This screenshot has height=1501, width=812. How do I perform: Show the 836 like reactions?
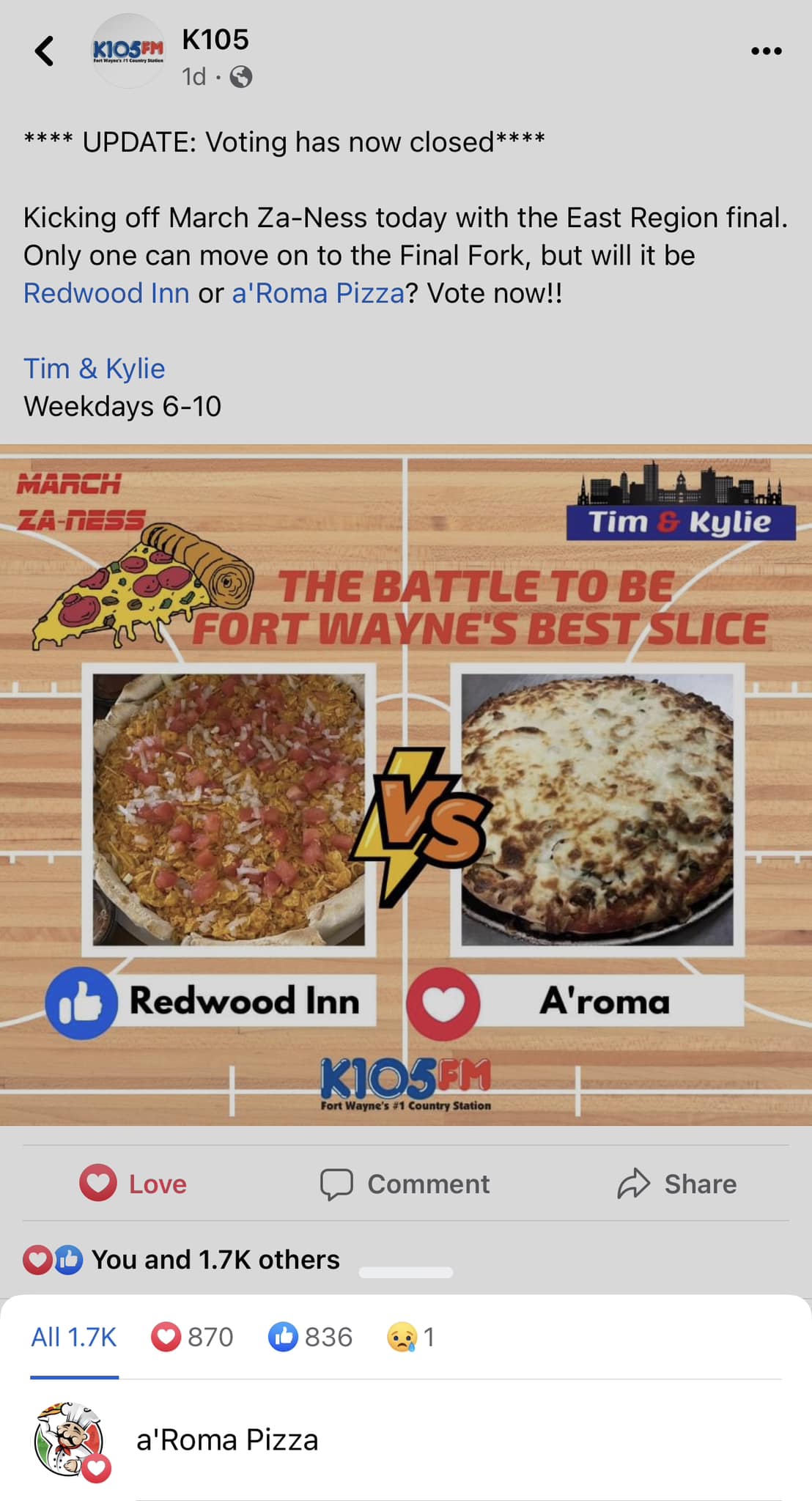click(311, 1338)
